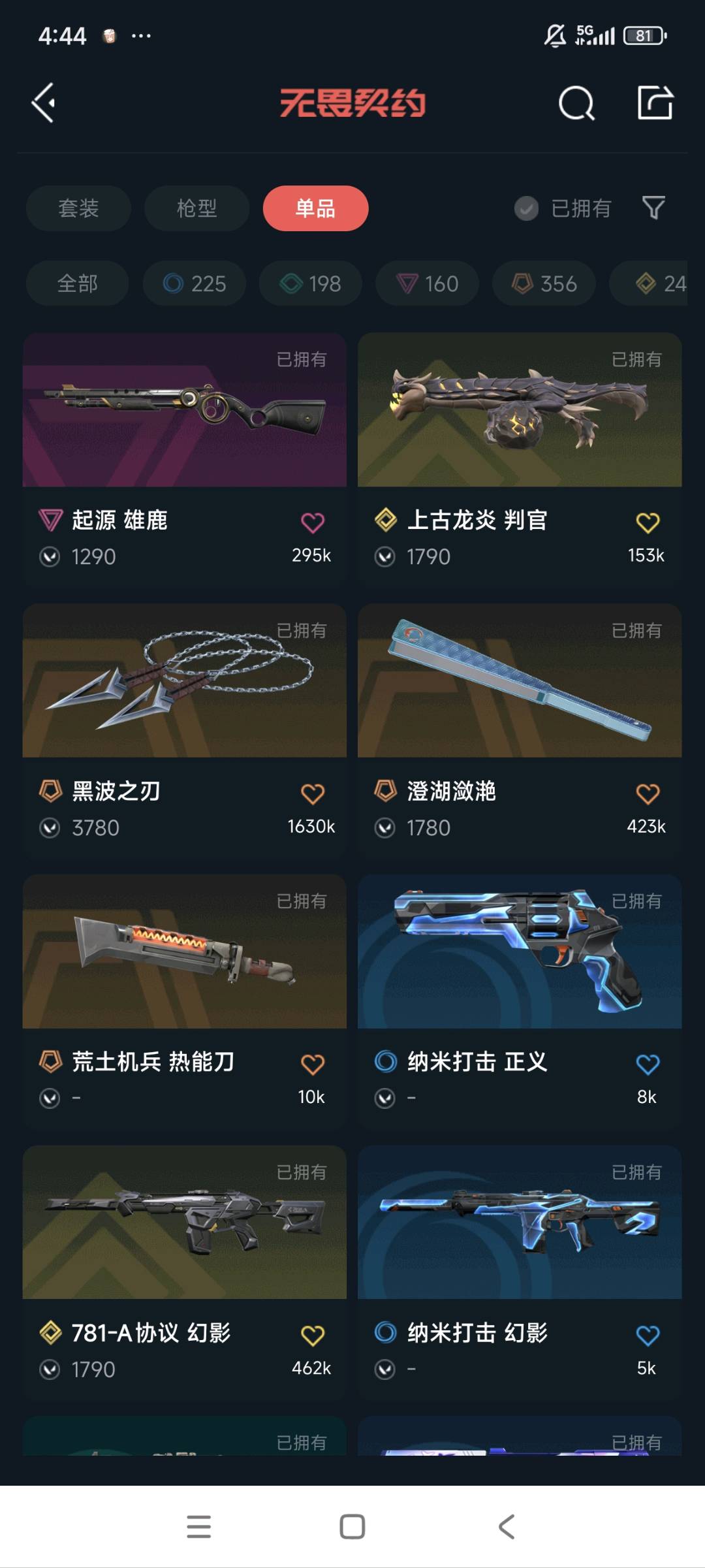Image resolution: width=705 pixels, height=1568 pixels.
Task: Like the 781-A协议 幻影 skin
Action: tap(312, 1336)
